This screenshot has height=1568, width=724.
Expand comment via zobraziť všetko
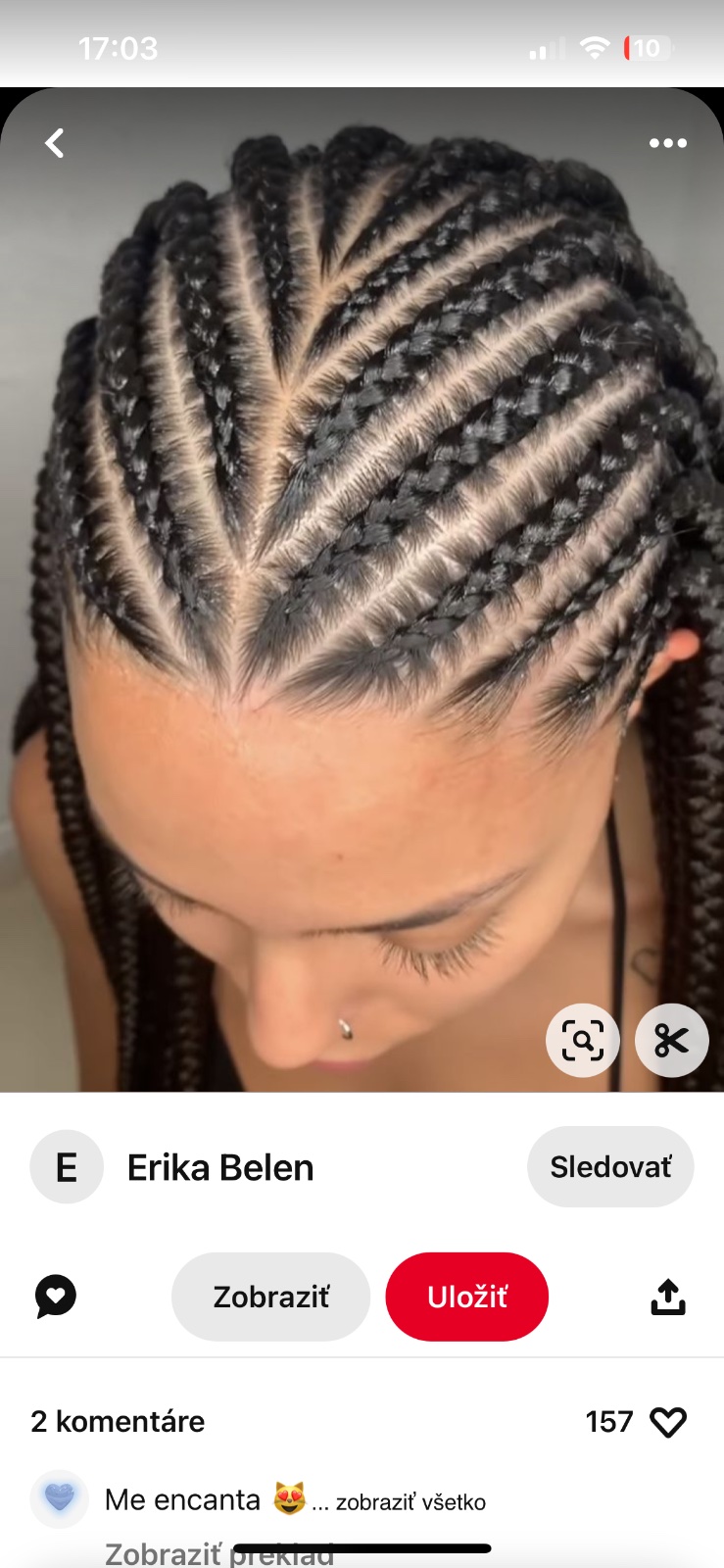pyautogui.click(x=410, y=1502)
